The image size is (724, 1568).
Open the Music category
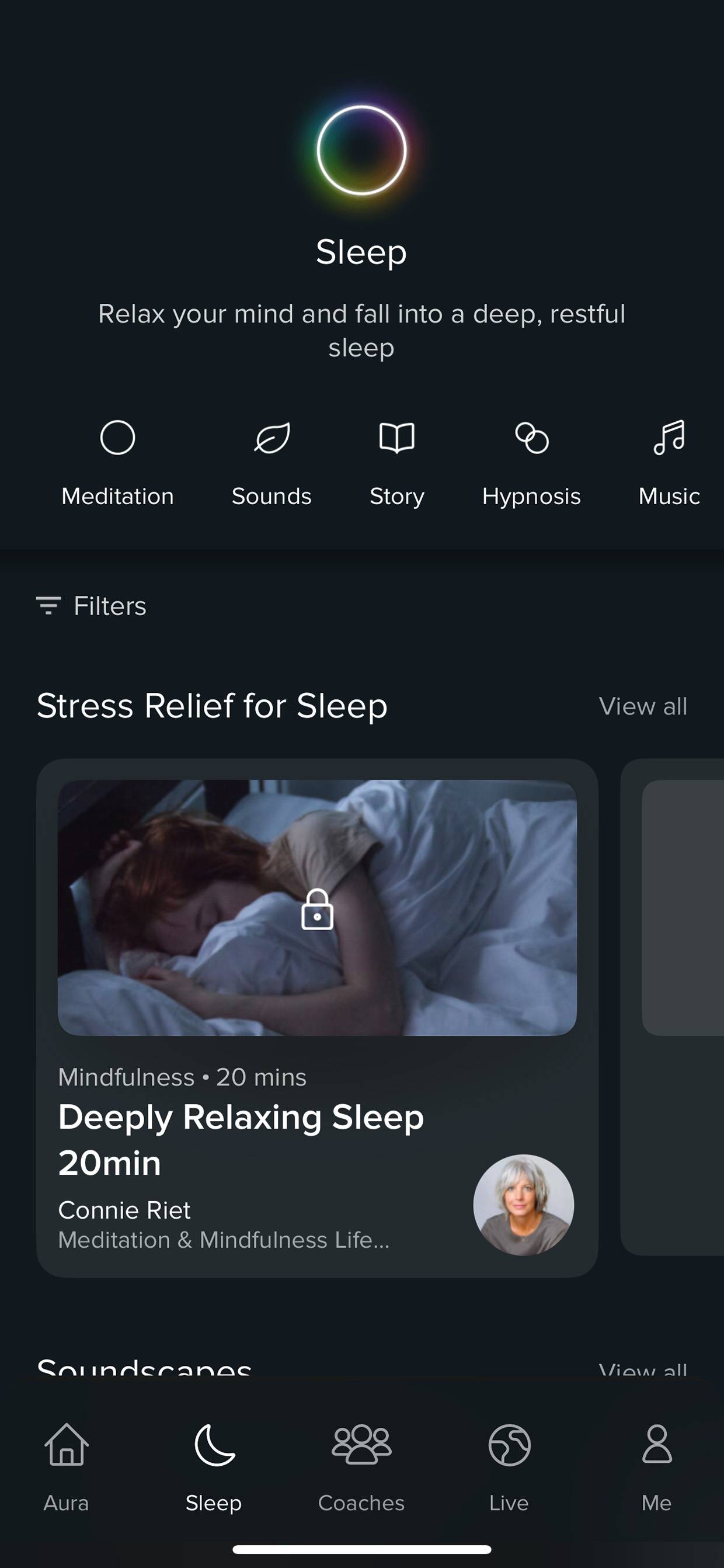[x=669, y=464]
